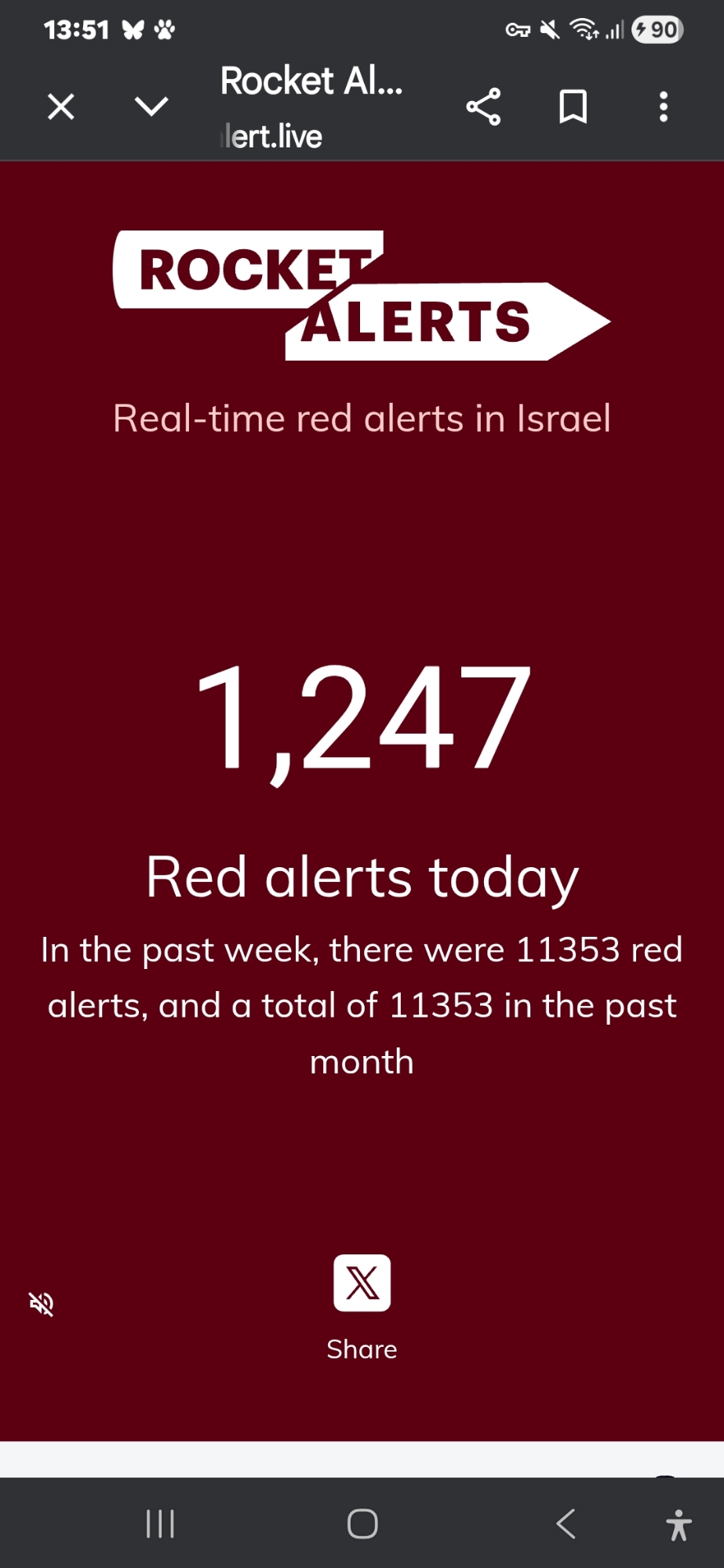724x1568 pixels.
Task: Open recent apps from the navigation bar
Action: point(160,1524)
